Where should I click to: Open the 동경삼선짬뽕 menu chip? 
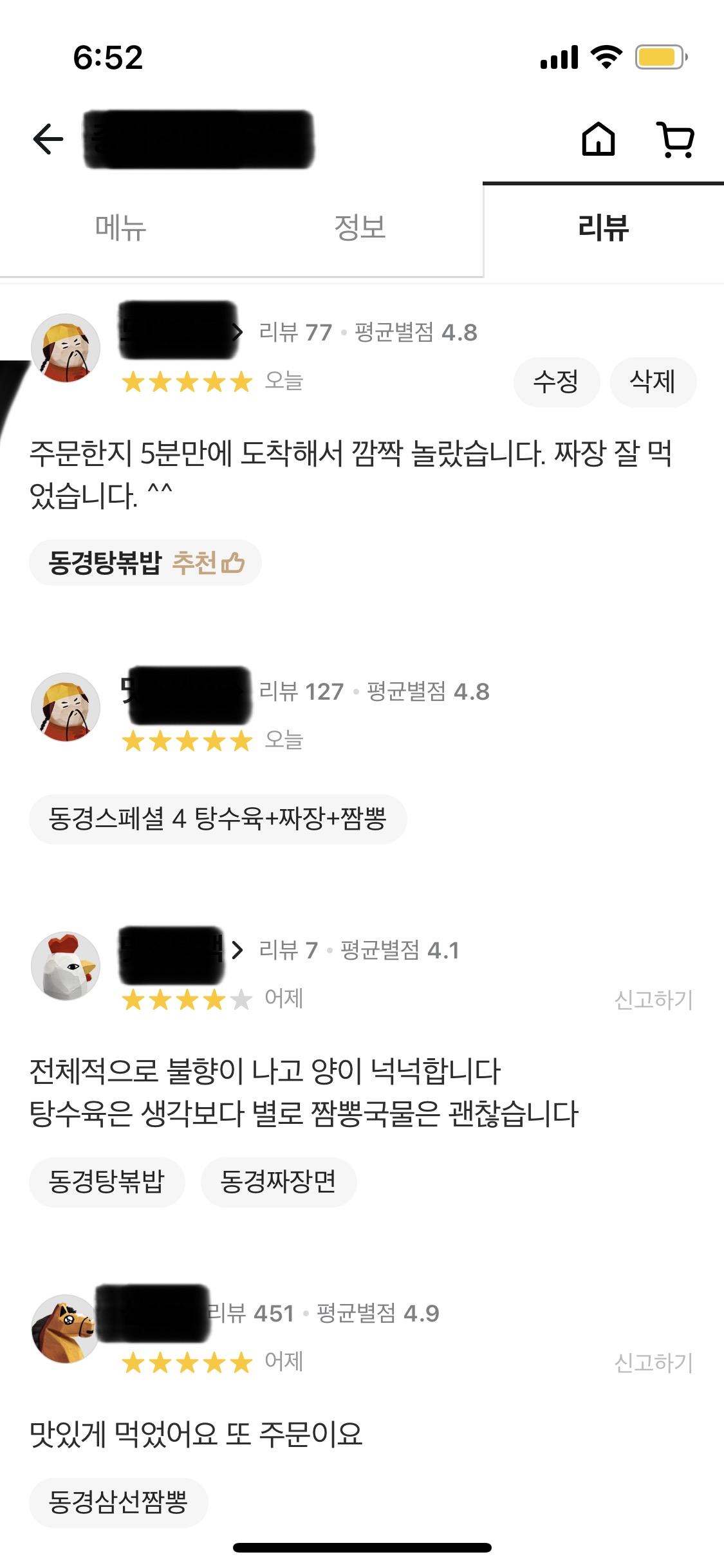click(118, 1503)
